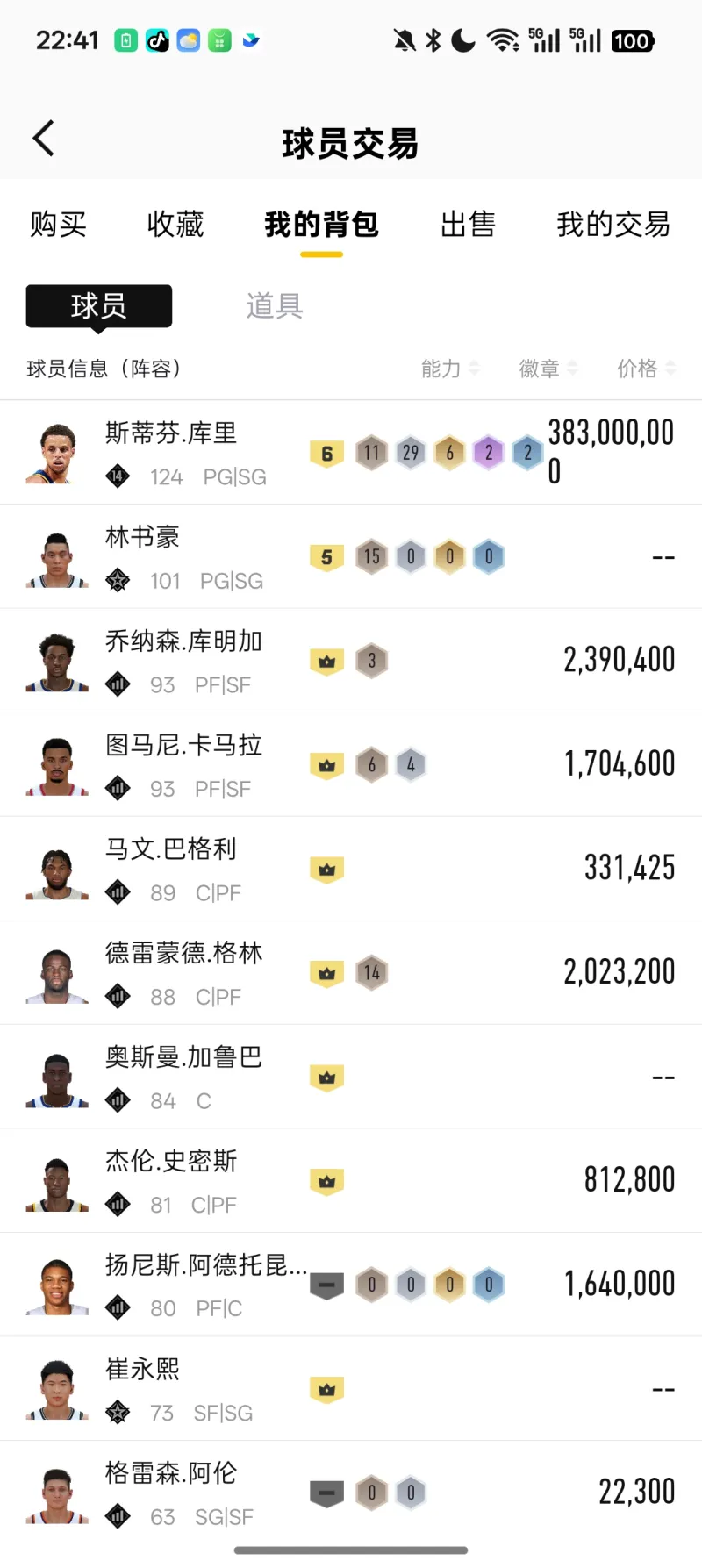
Task: Open the 出售 tab
Action: click(x=468, y=225)
